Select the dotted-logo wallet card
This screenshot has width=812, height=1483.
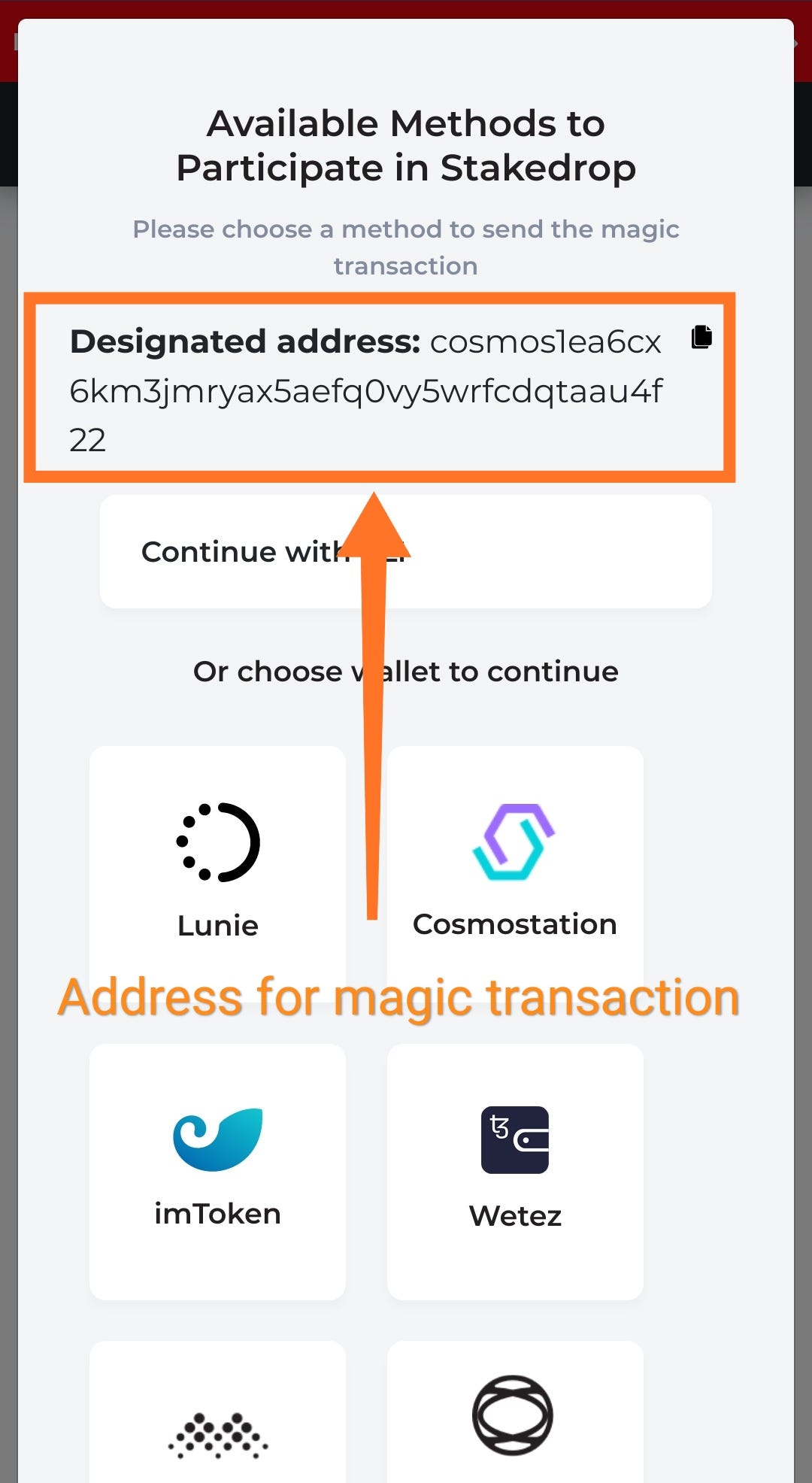pos(217,1412)
